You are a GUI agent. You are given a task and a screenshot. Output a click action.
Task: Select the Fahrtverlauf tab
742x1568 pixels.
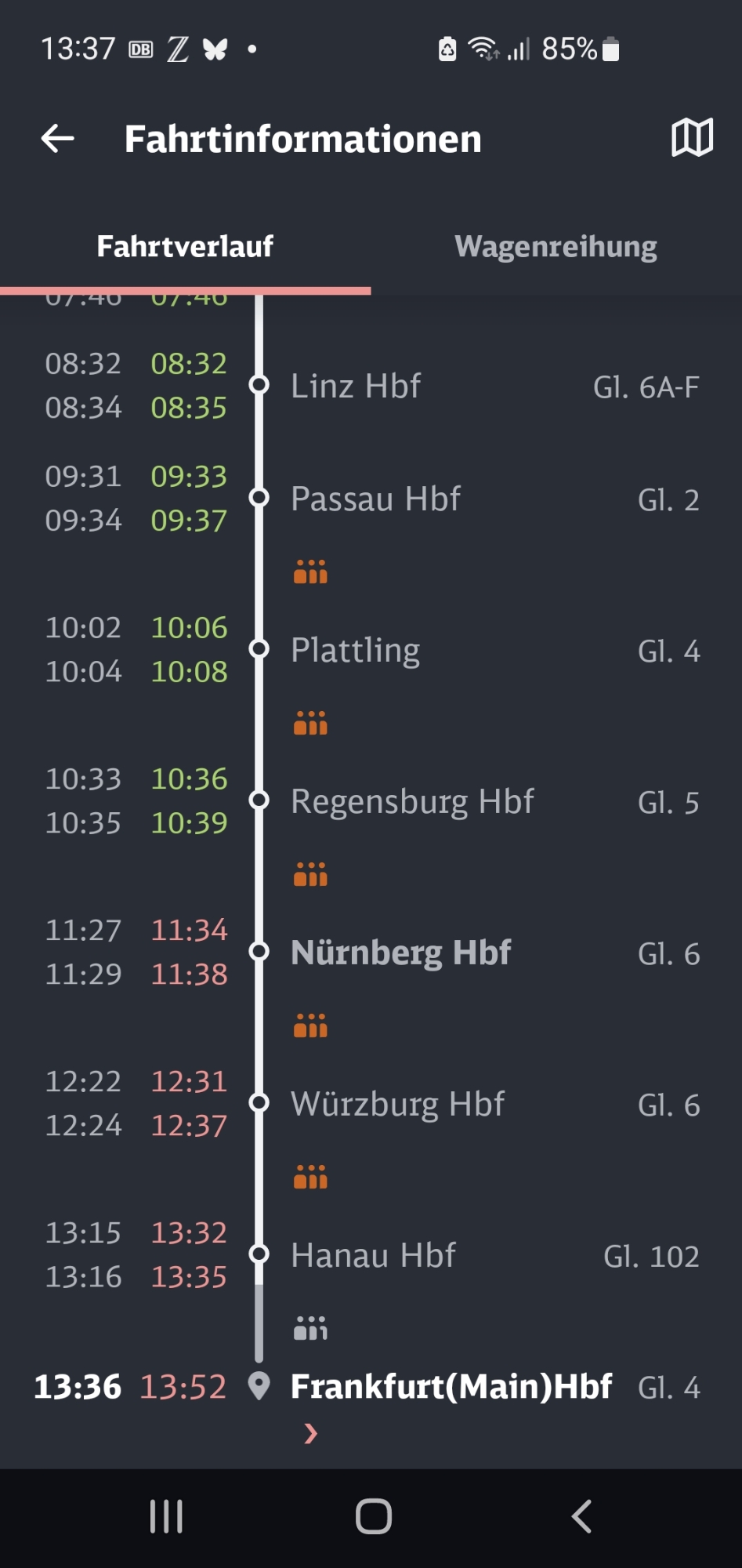[x=185, y=246]
